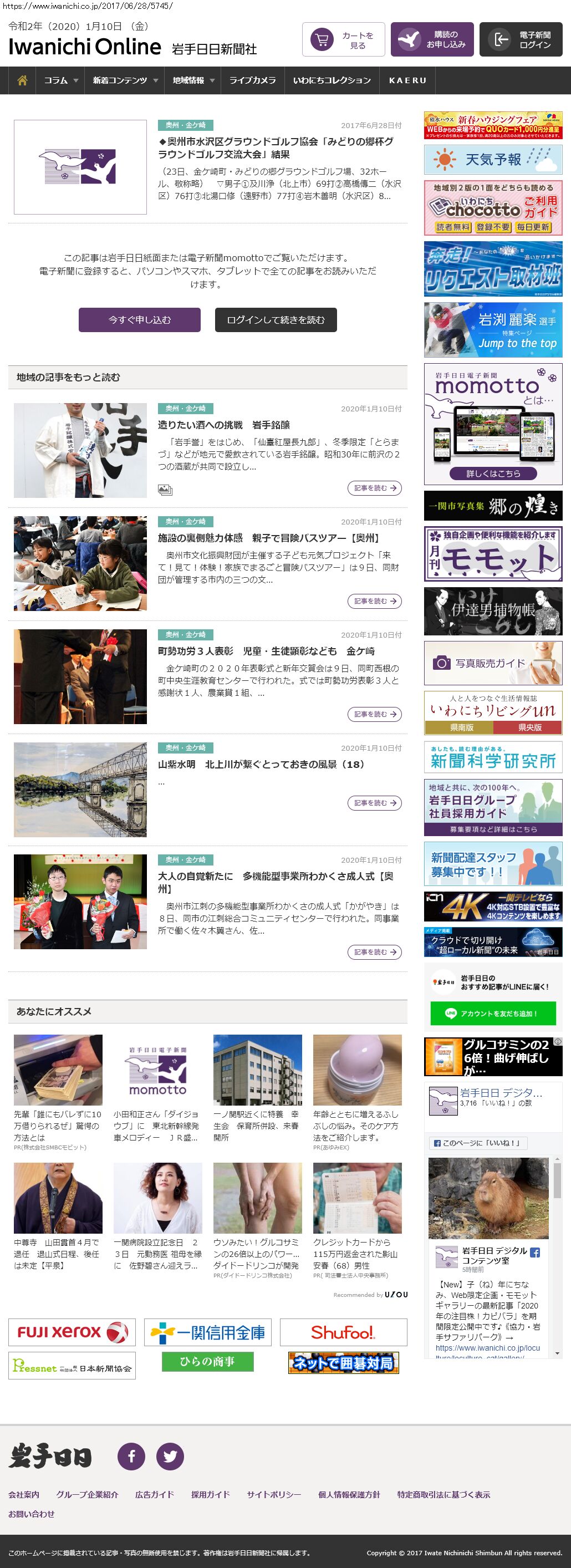Visit the Facebook page icon in footer
Viewport: 571px width, 1568px height.
(x=131, y=1456)
